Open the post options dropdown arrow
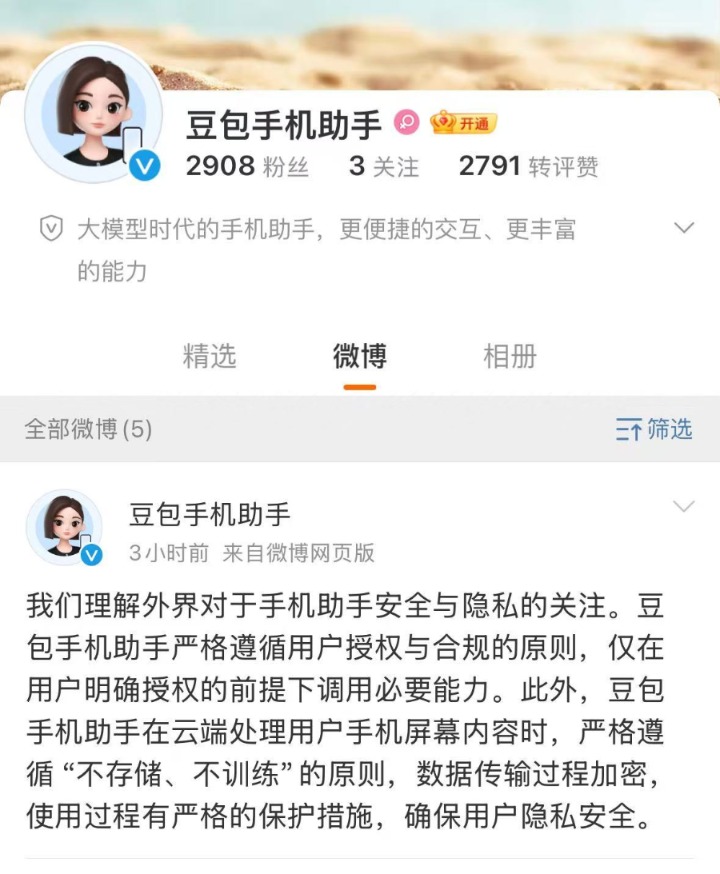Image resolution: width=720 pixels, height=874 pixels. click(684, 507)
